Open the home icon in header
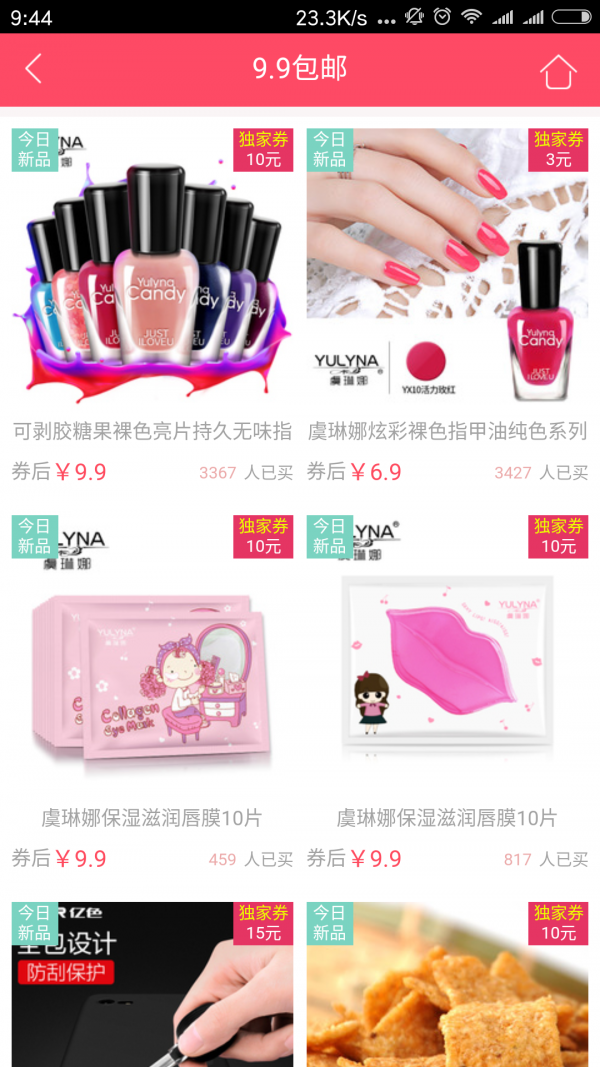The height and width of the screenshot is (1067, 600). 558,71
